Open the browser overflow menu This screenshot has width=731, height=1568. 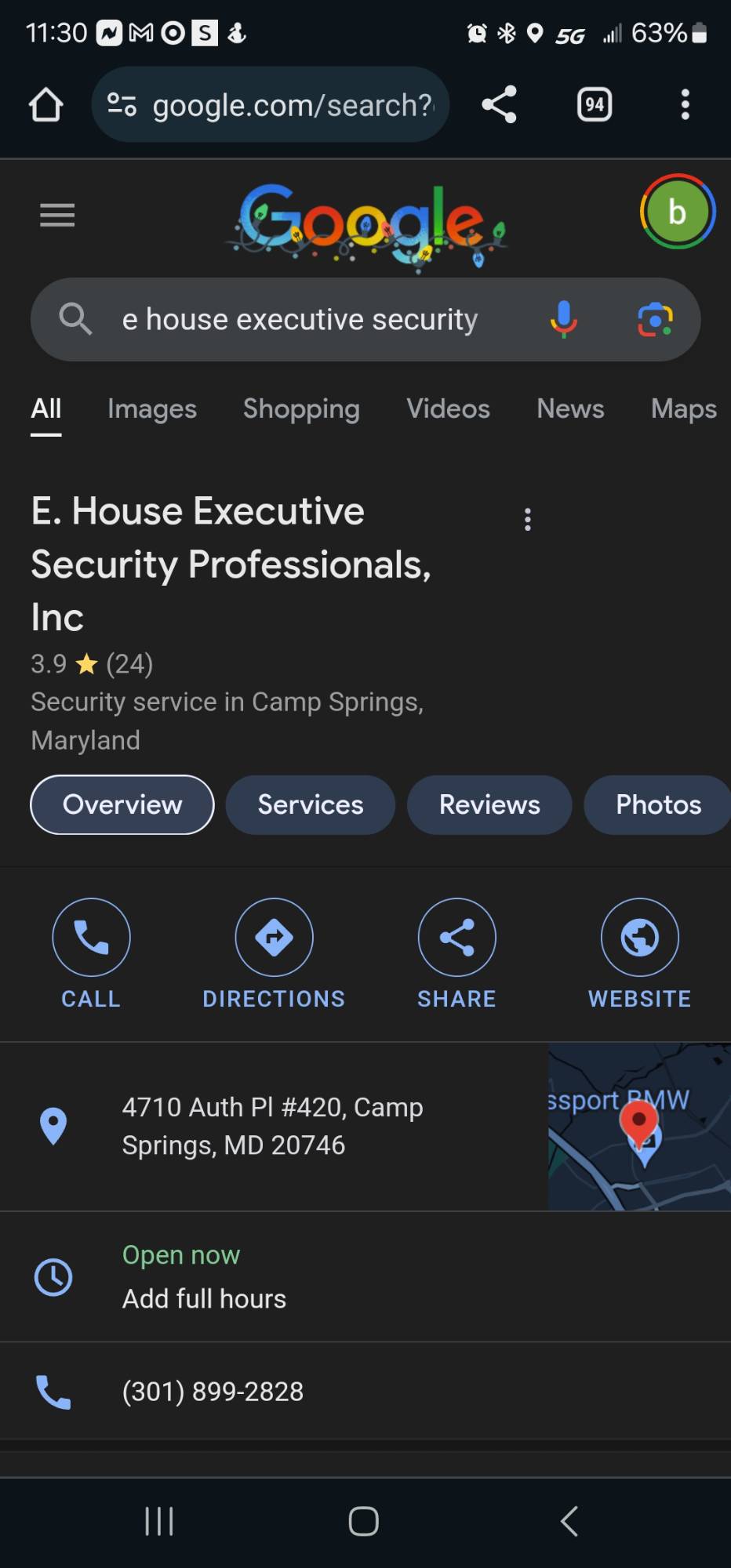(685, 104)
